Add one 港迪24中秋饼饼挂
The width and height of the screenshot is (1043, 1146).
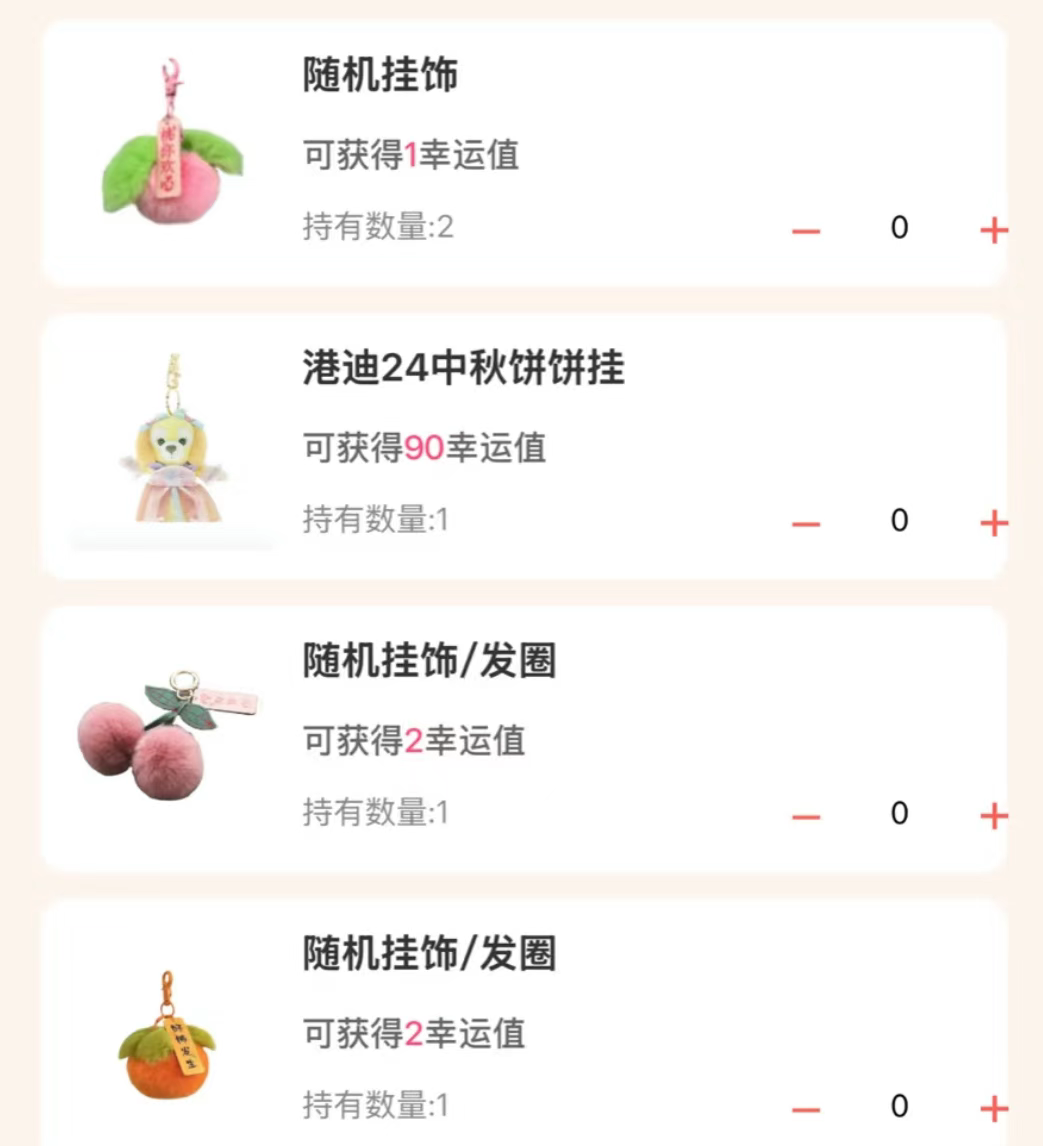[x=993, y=523]
